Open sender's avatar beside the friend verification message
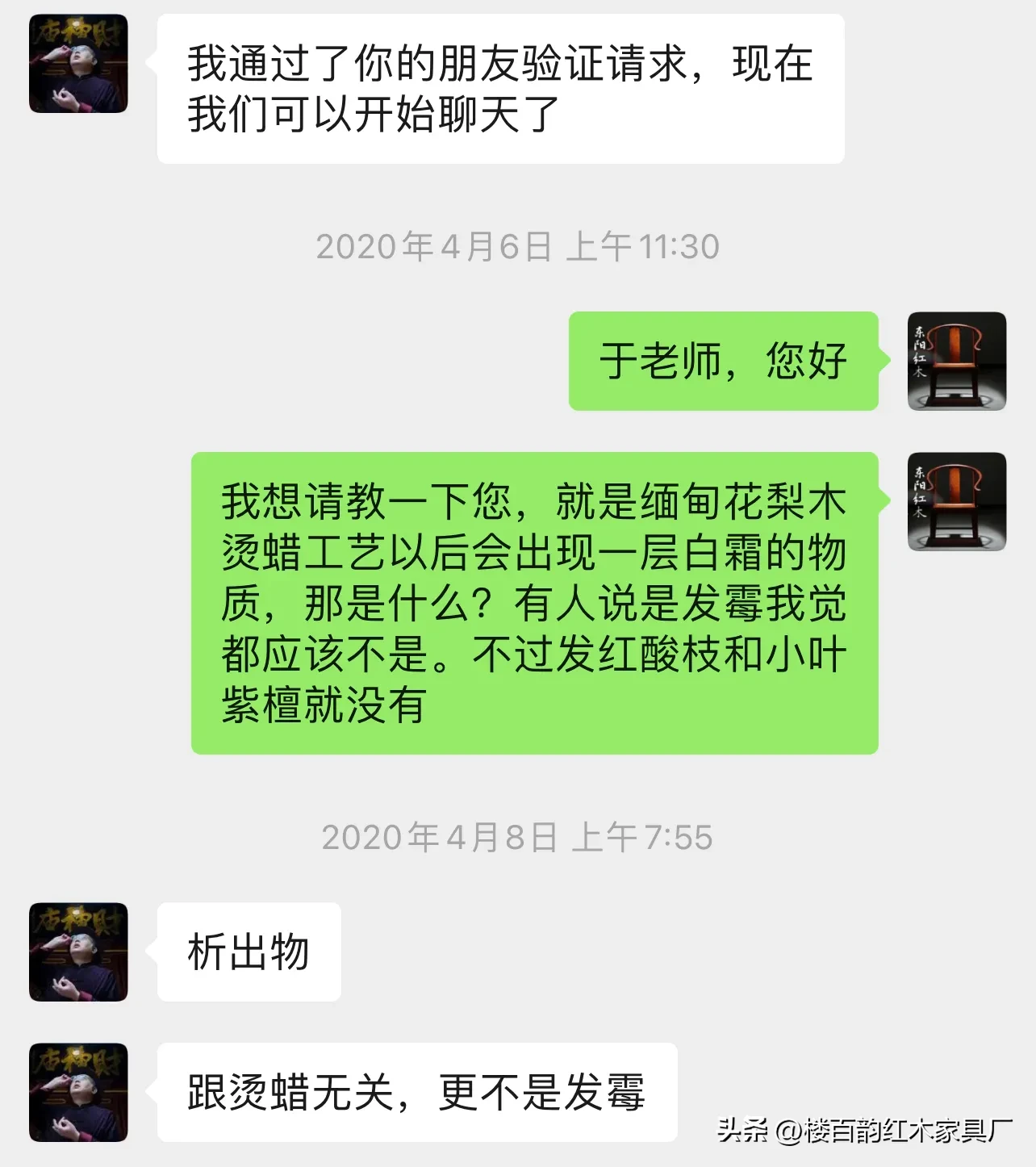 [78, 64]
